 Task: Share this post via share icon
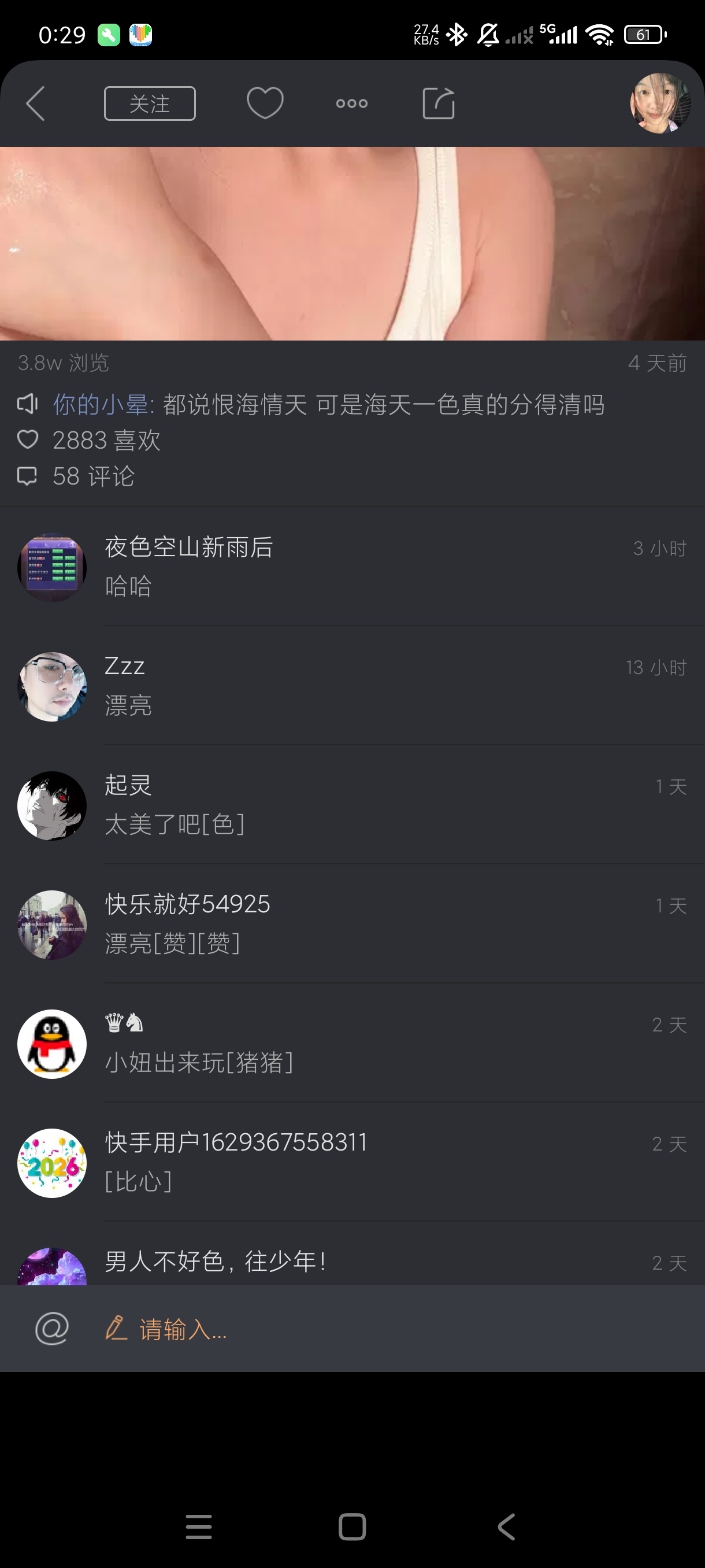point(439,103)
